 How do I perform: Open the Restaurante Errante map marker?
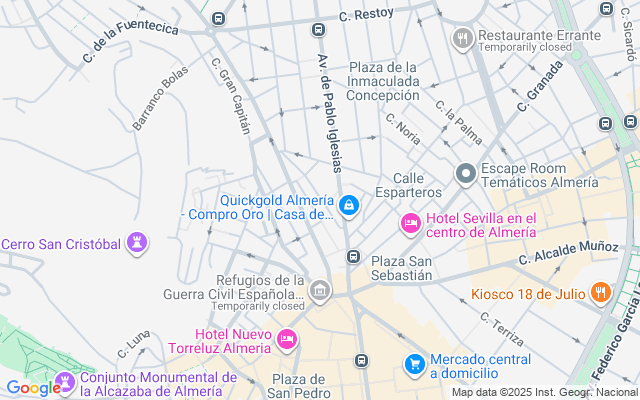click(462, 40)
